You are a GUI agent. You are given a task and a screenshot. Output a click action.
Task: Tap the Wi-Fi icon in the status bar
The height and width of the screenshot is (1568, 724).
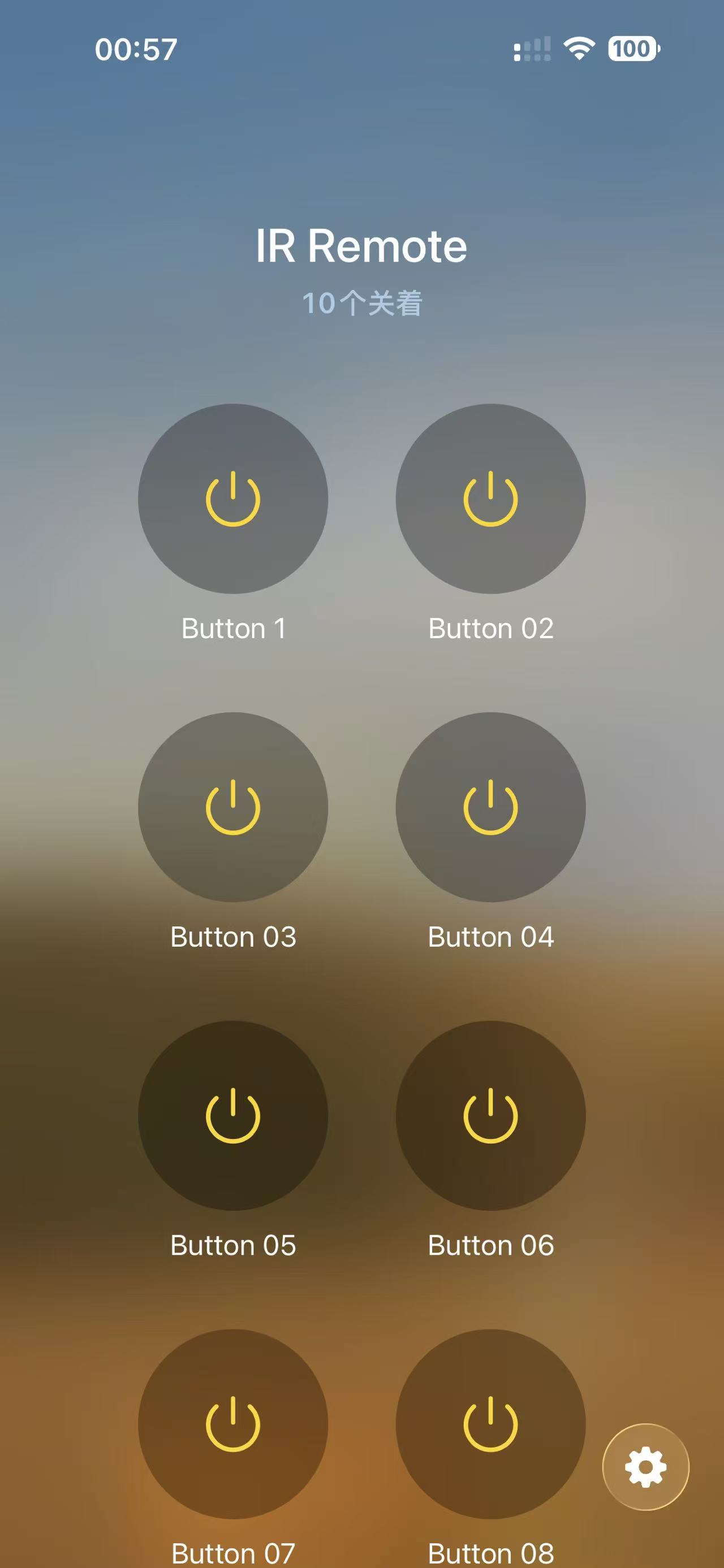click(x=579, y=48)
